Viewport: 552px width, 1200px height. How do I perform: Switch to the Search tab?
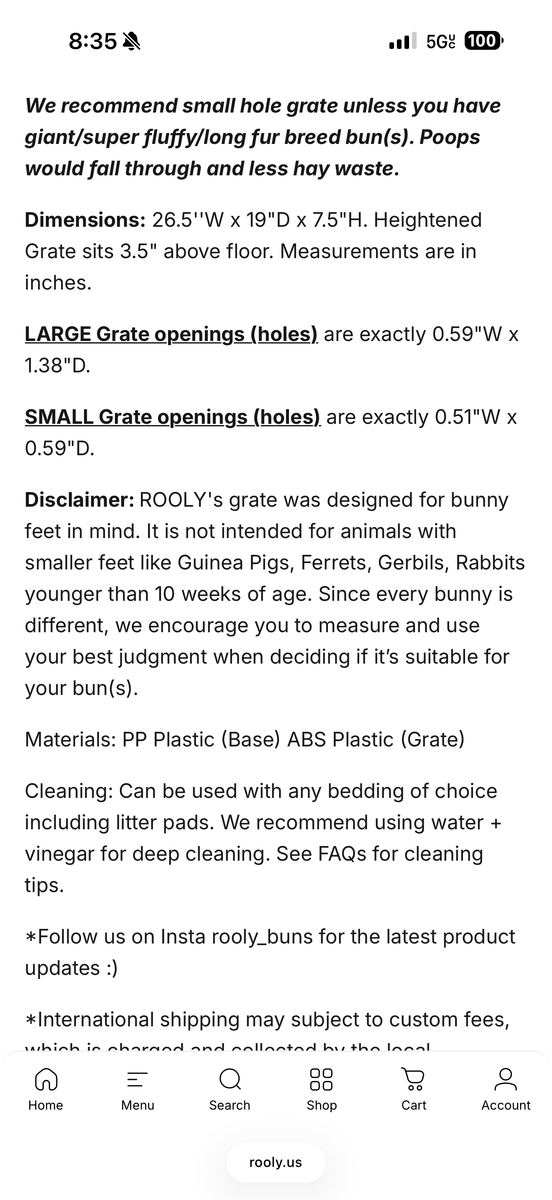click(230, 1089)
